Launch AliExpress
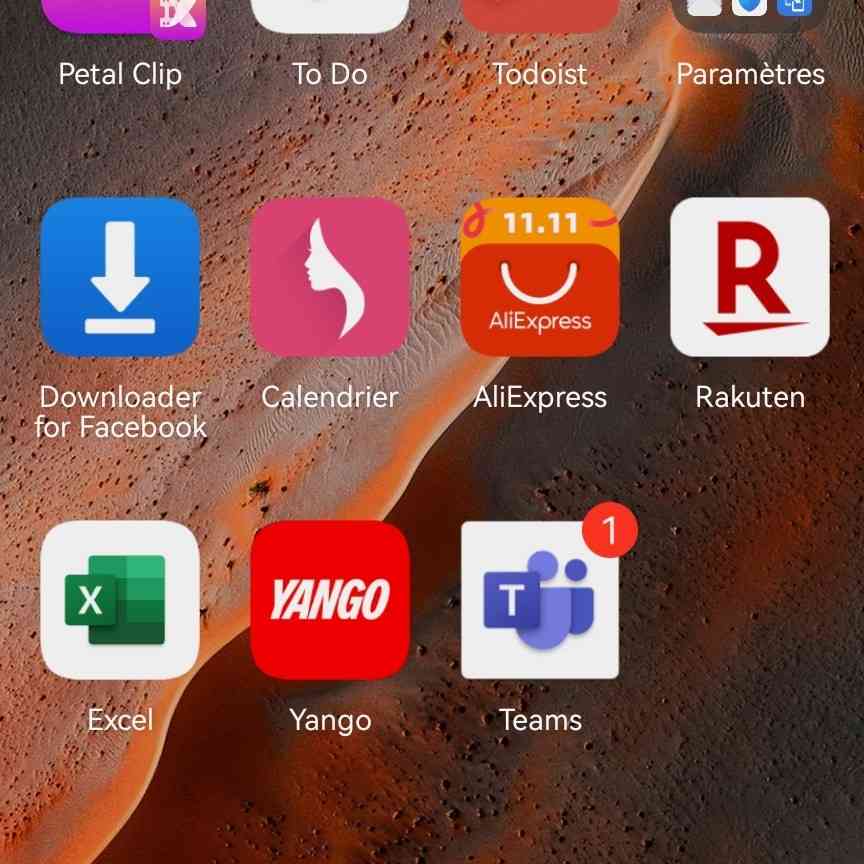 click(x=540, y=277)
